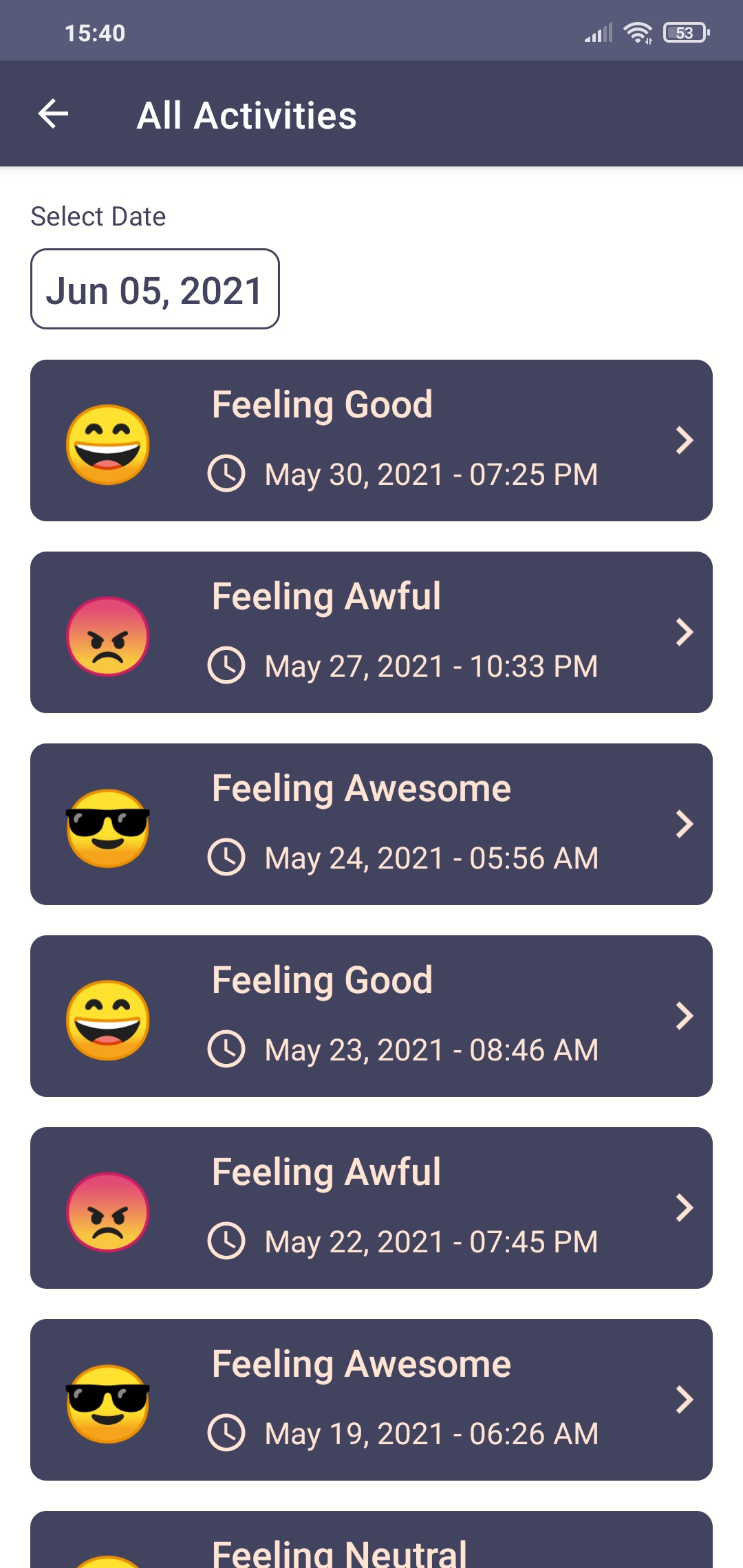The height and width of the screenshot is (1568, 743).
Task: View the Feeling Awful entry from May 27
Action: click(371, 632)
